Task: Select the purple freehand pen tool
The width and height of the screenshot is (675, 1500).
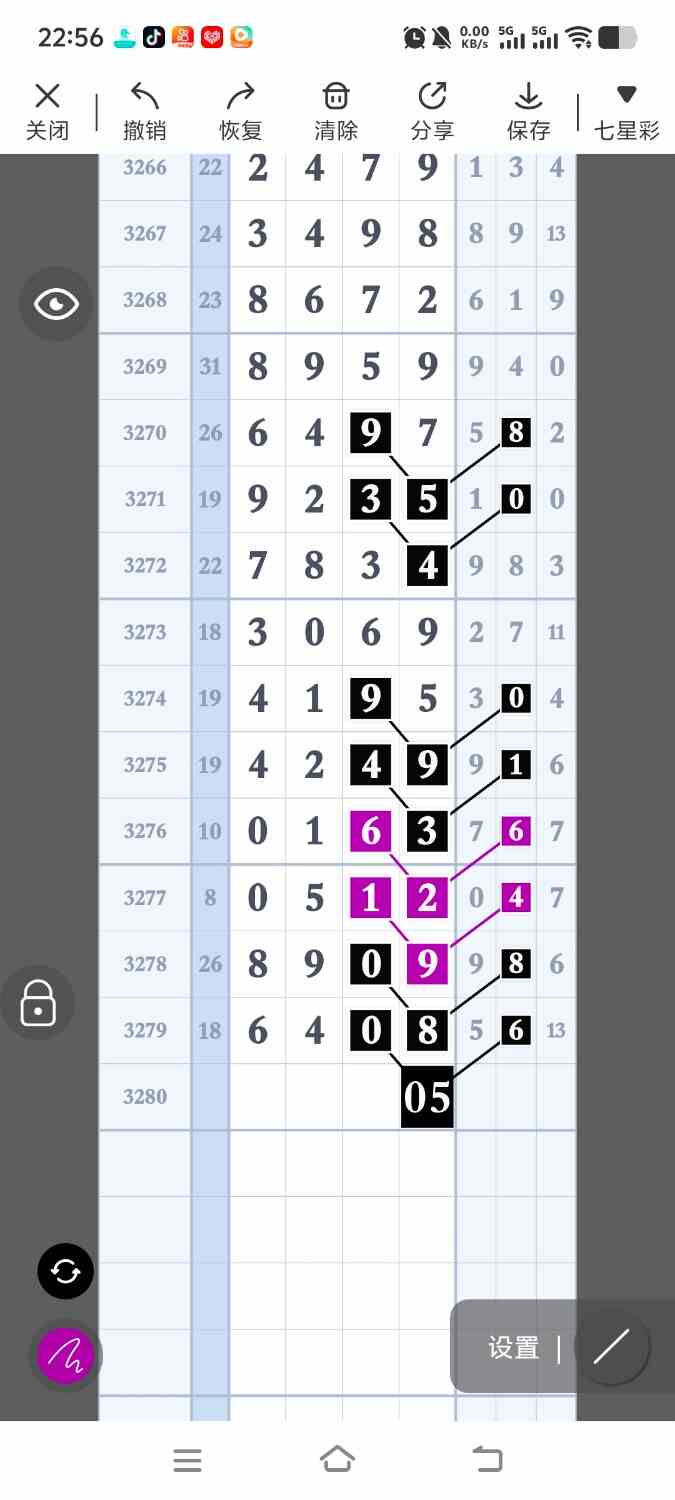Action: tap(66, 1355)
